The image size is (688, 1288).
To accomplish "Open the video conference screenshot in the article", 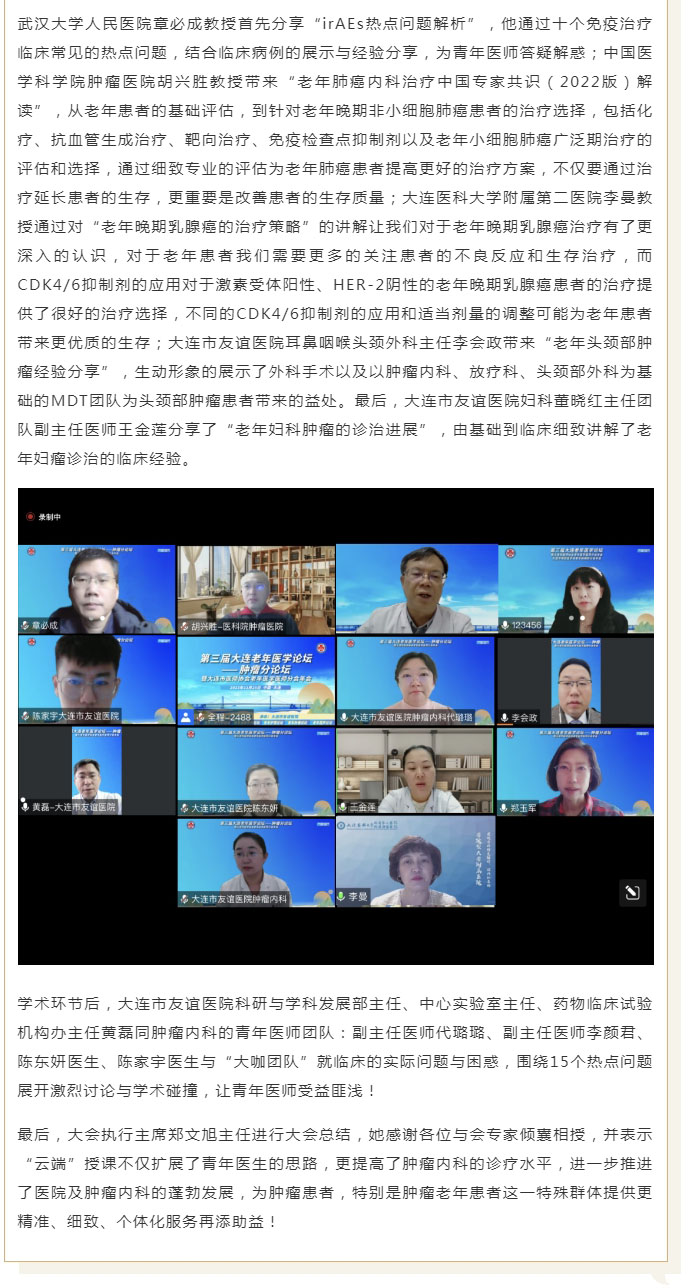I will pos(336,726).
